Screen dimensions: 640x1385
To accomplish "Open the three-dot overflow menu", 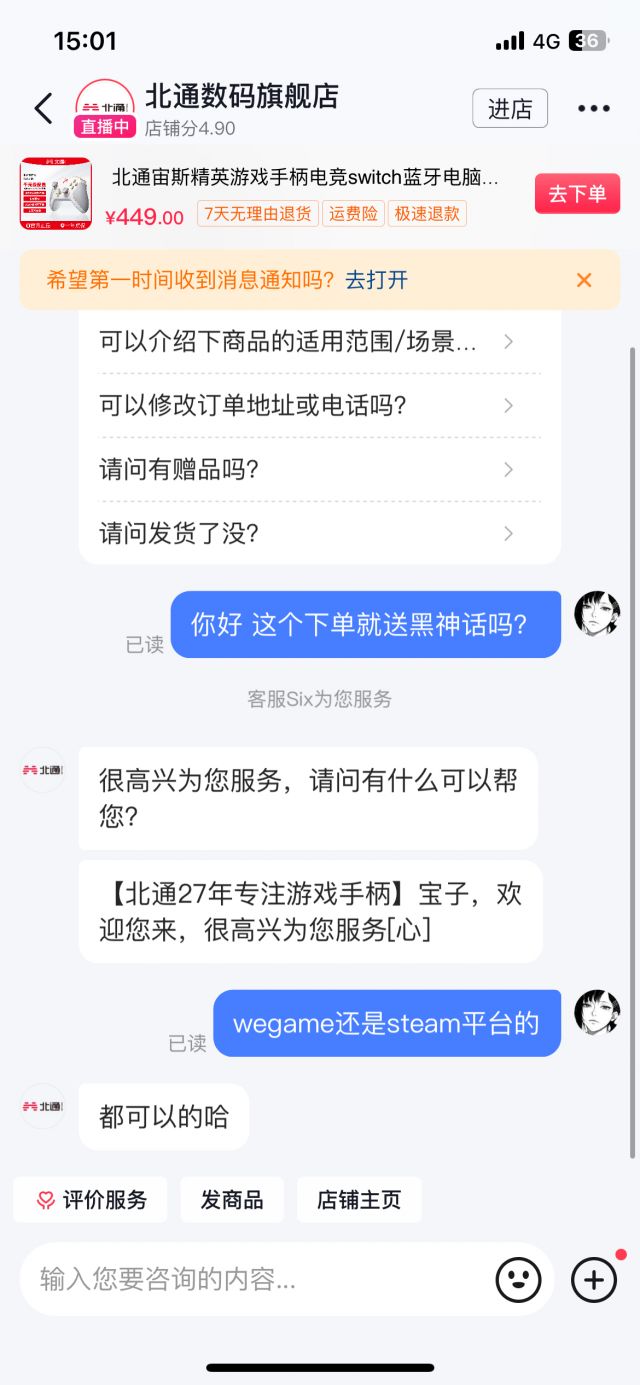I will tap(593, 109).
